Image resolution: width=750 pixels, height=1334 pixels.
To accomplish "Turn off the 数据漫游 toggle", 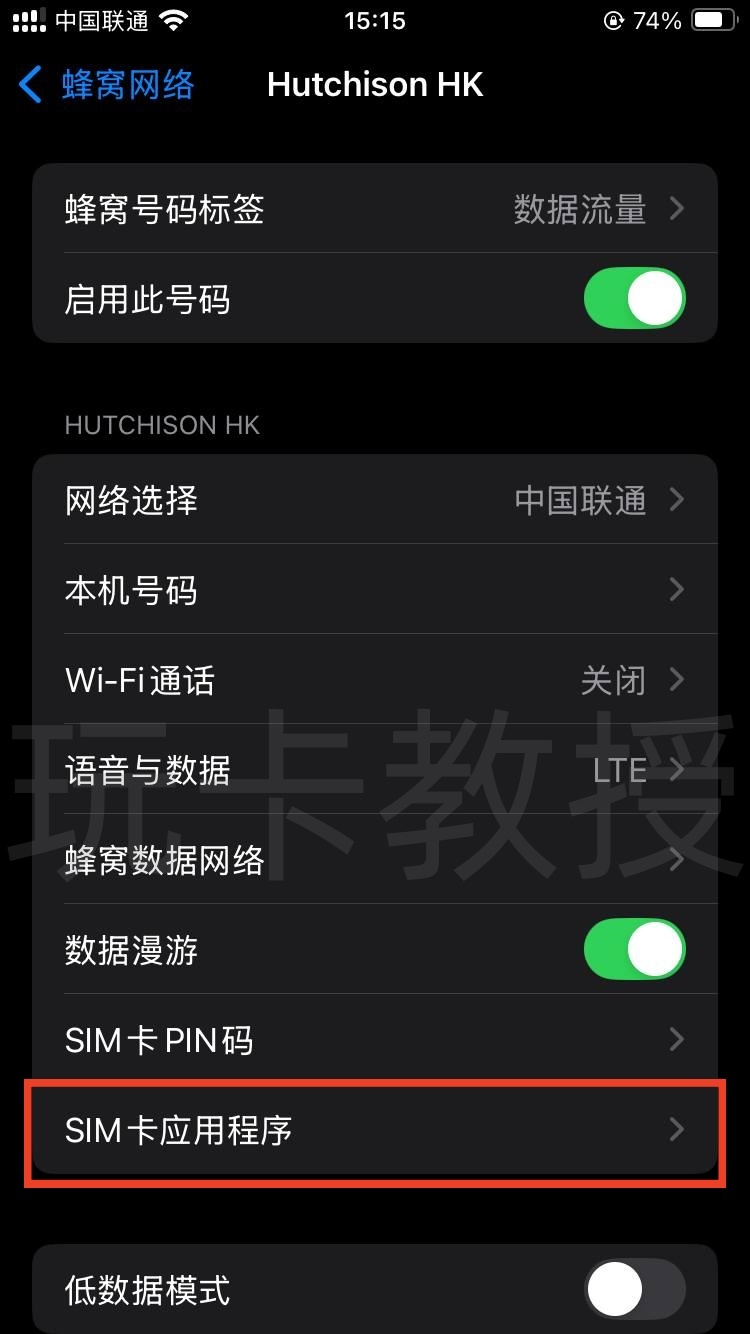I will tap(635, 949).
